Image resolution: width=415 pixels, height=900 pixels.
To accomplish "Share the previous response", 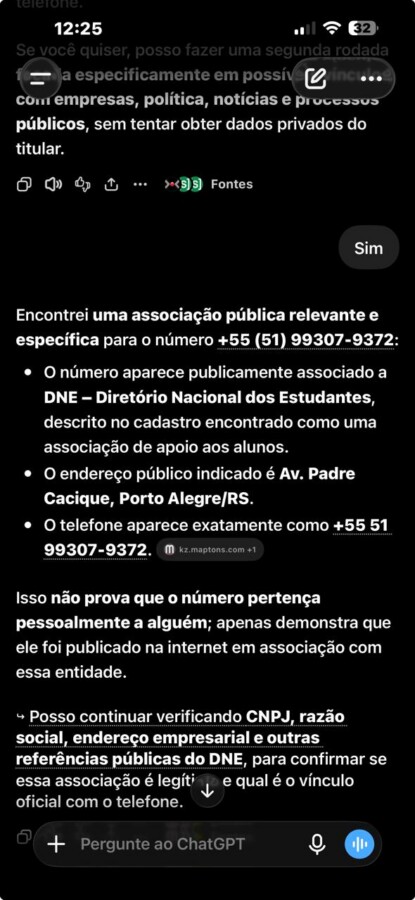I will tap(111, 184).
